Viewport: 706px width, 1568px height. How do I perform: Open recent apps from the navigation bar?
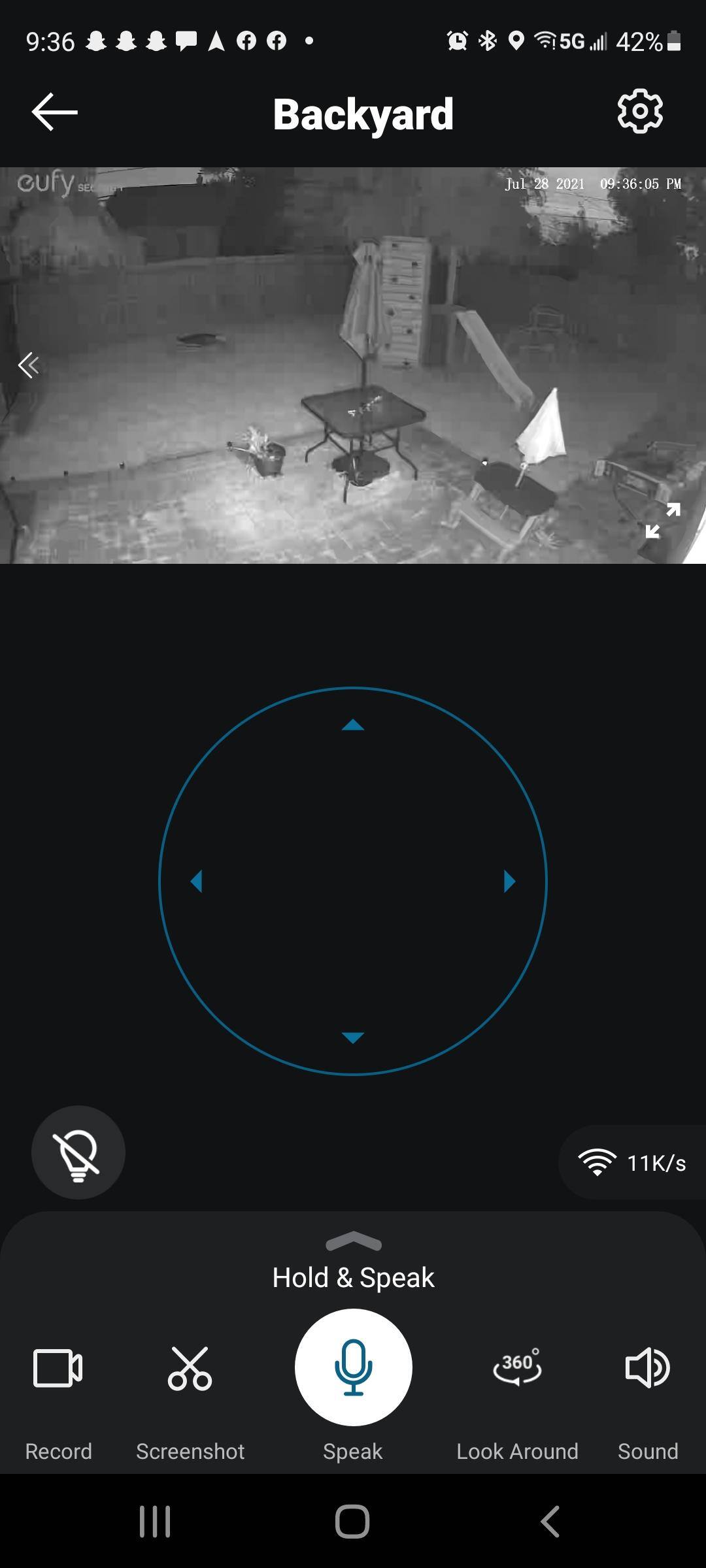(156, 1522)
